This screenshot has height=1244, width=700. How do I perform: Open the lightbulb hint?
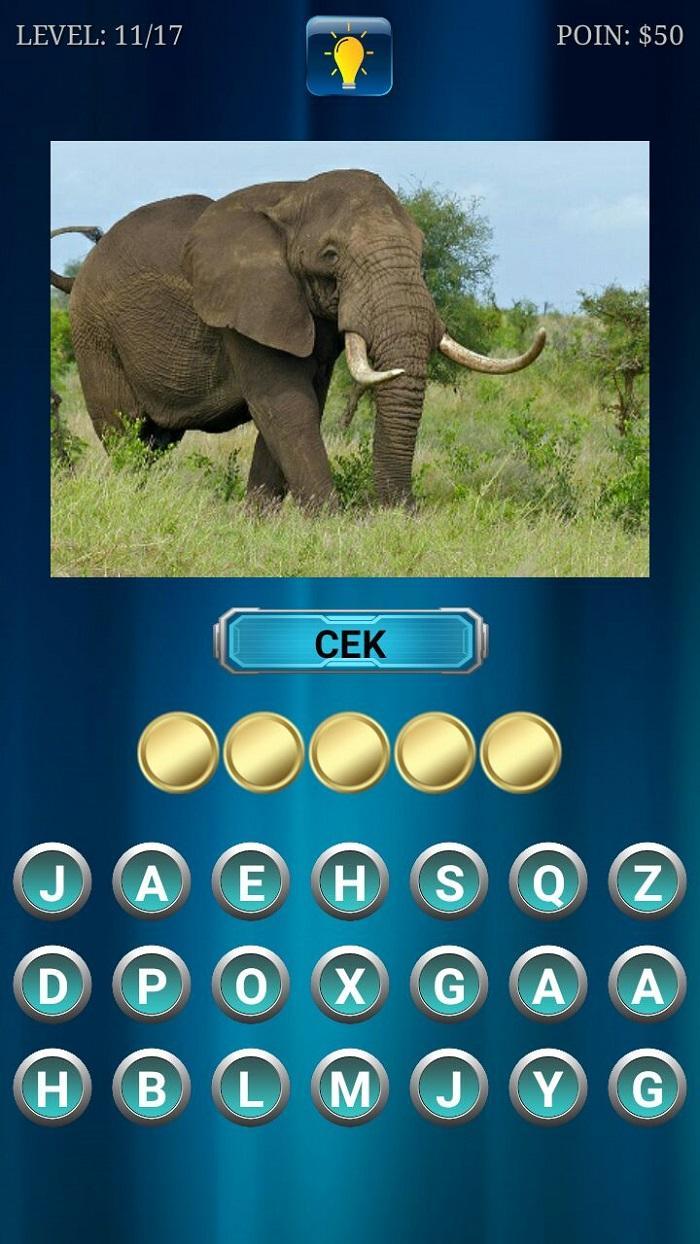pyautogui.click(x=349, y=56)
